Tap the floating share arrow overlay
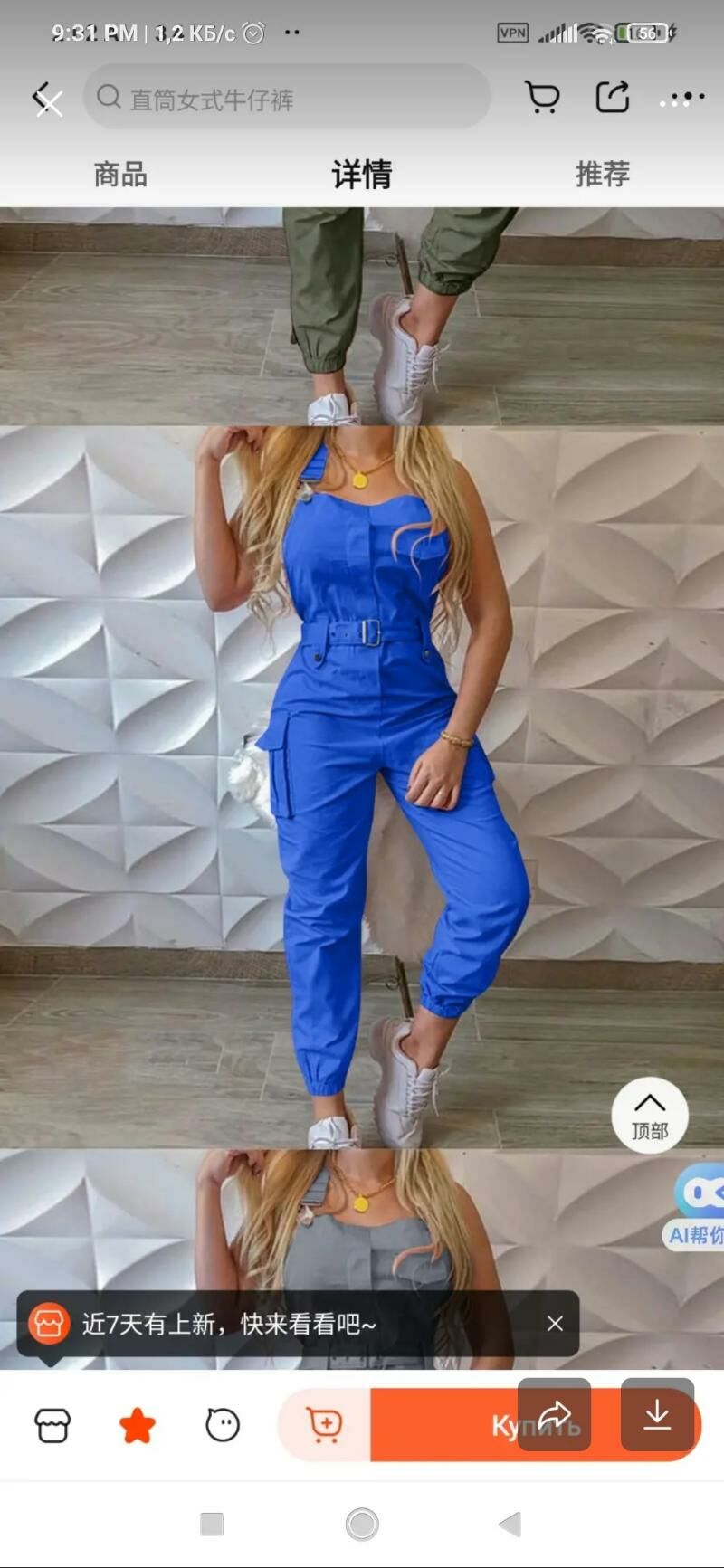724x1568 pixels. tap(554, 1415)
